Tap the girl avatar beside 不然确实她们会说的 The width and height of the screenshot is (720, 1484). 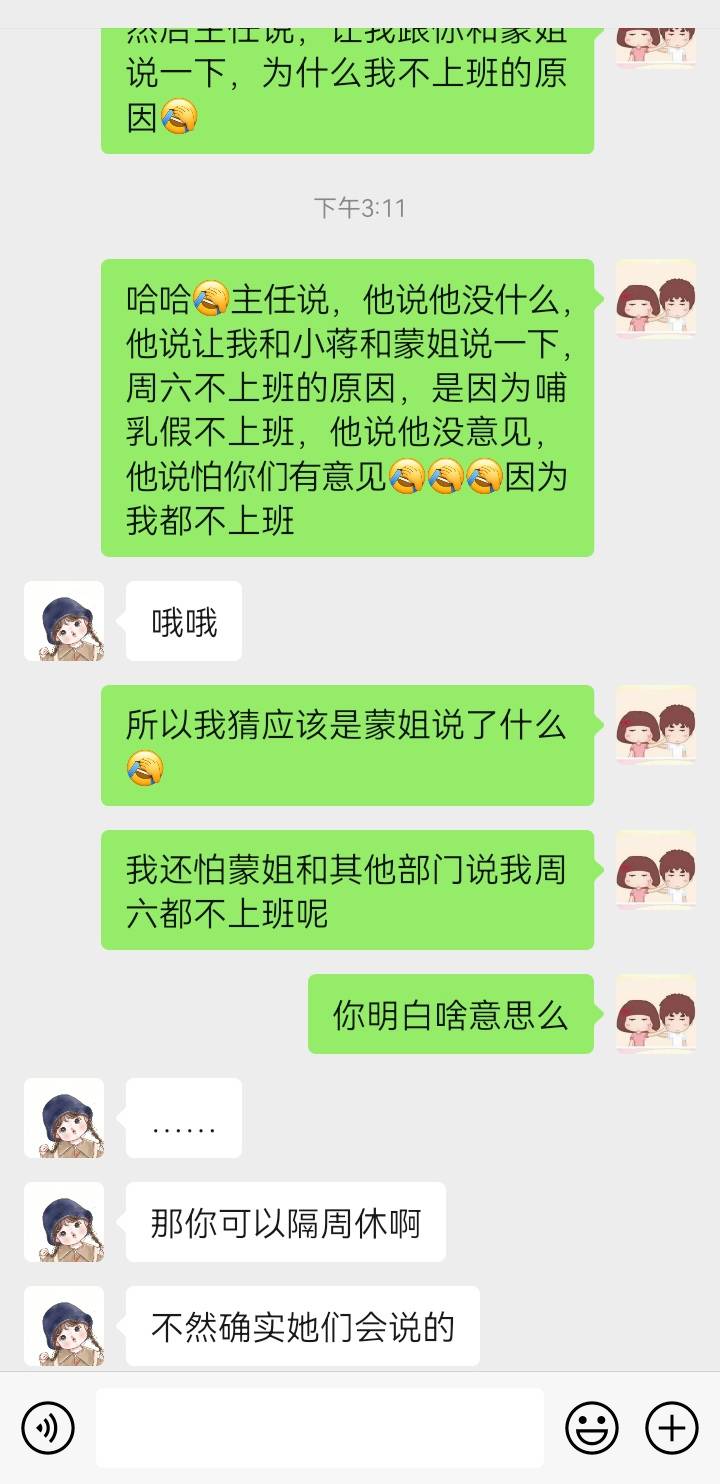64,1325
